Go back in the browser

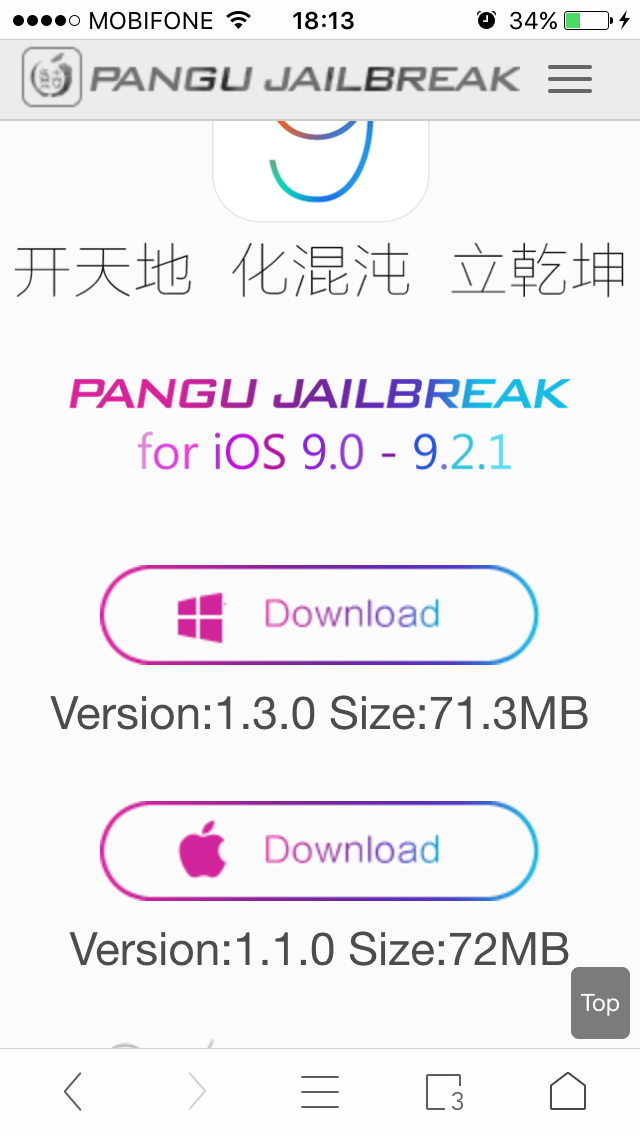coord(72,1091)
